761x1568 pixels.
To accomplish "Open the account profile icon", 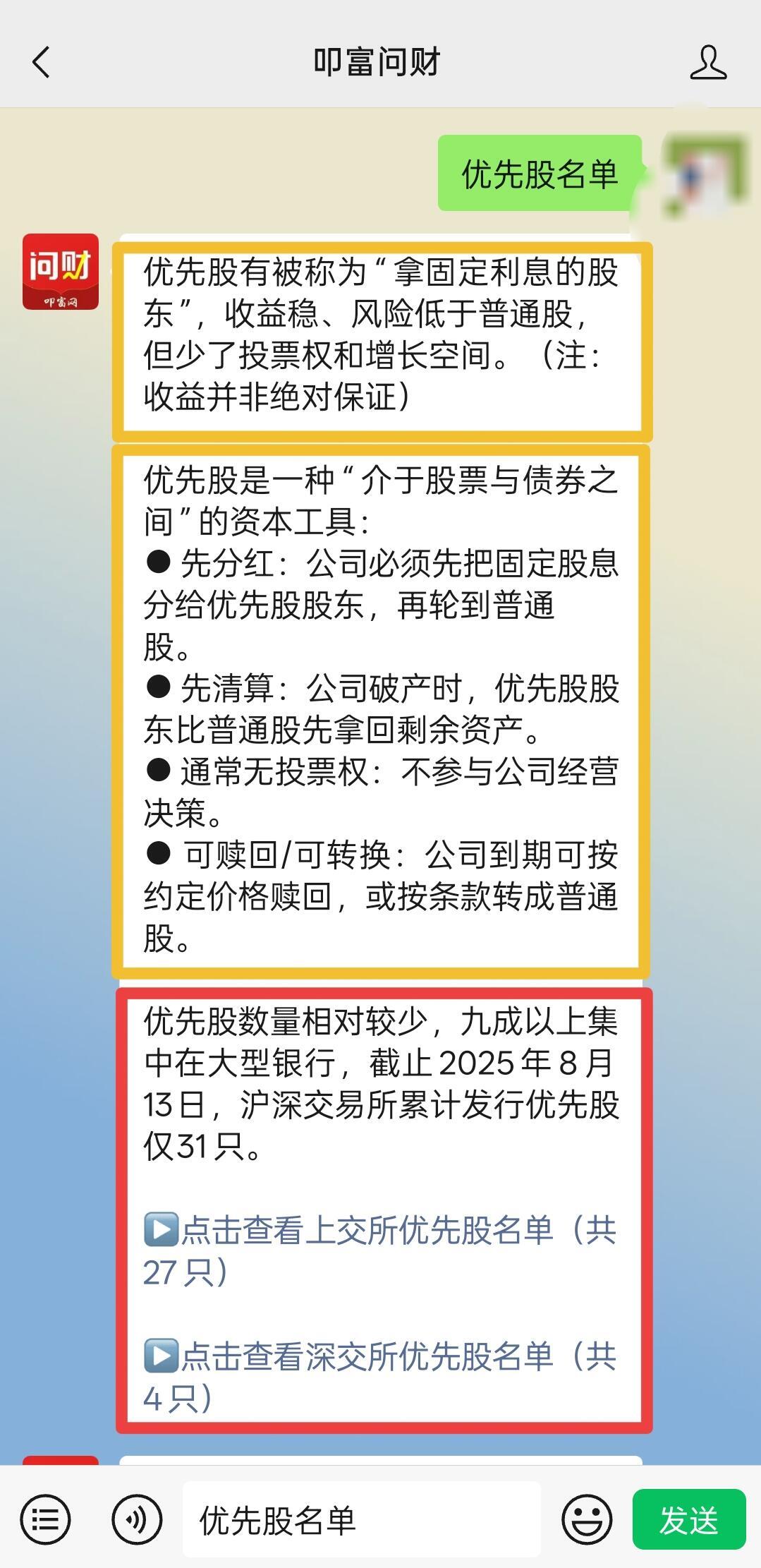I will [707, 62].
